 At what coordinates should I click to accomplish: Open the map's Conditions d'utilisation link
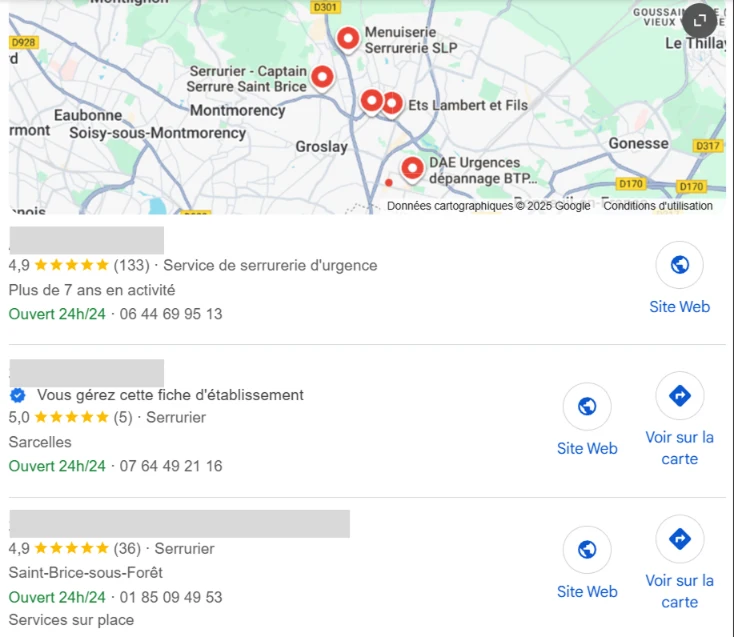(657, 206)
